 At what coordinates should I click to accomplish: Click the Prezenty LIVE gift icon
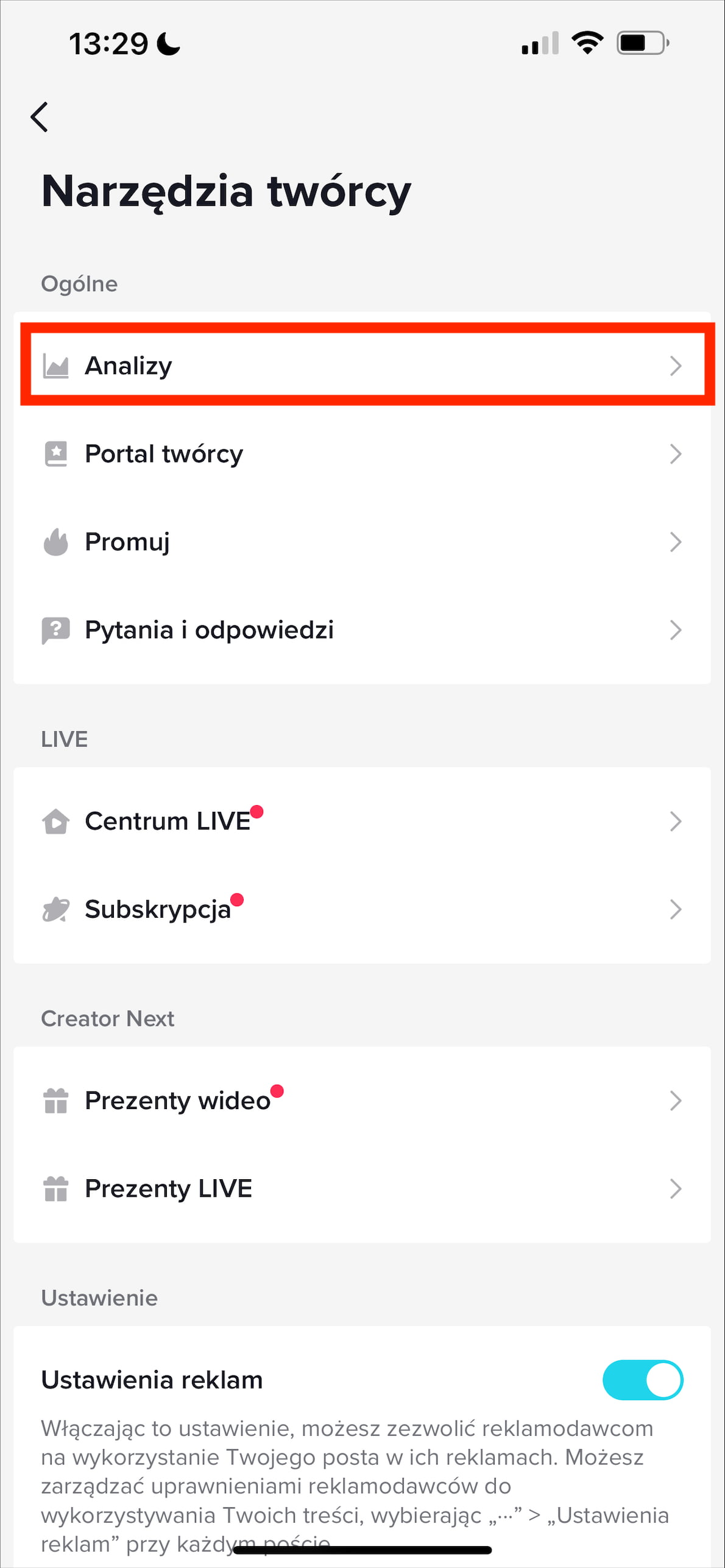(55, 1188)
